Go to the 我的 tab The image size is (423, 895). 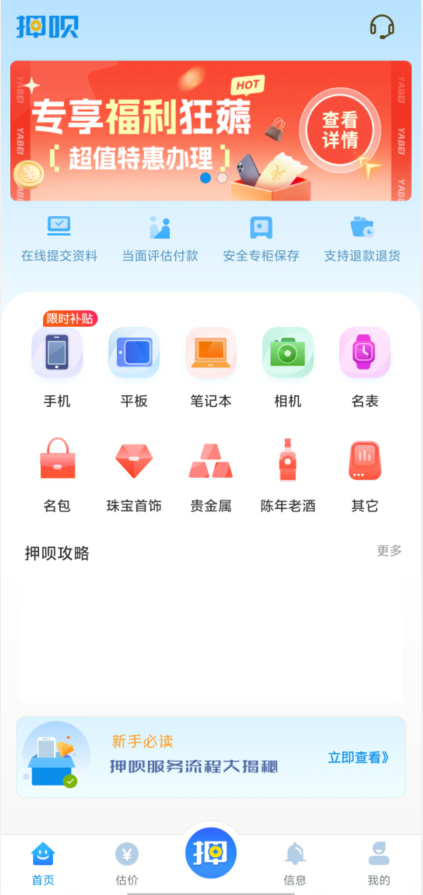(x=378, y=864)
